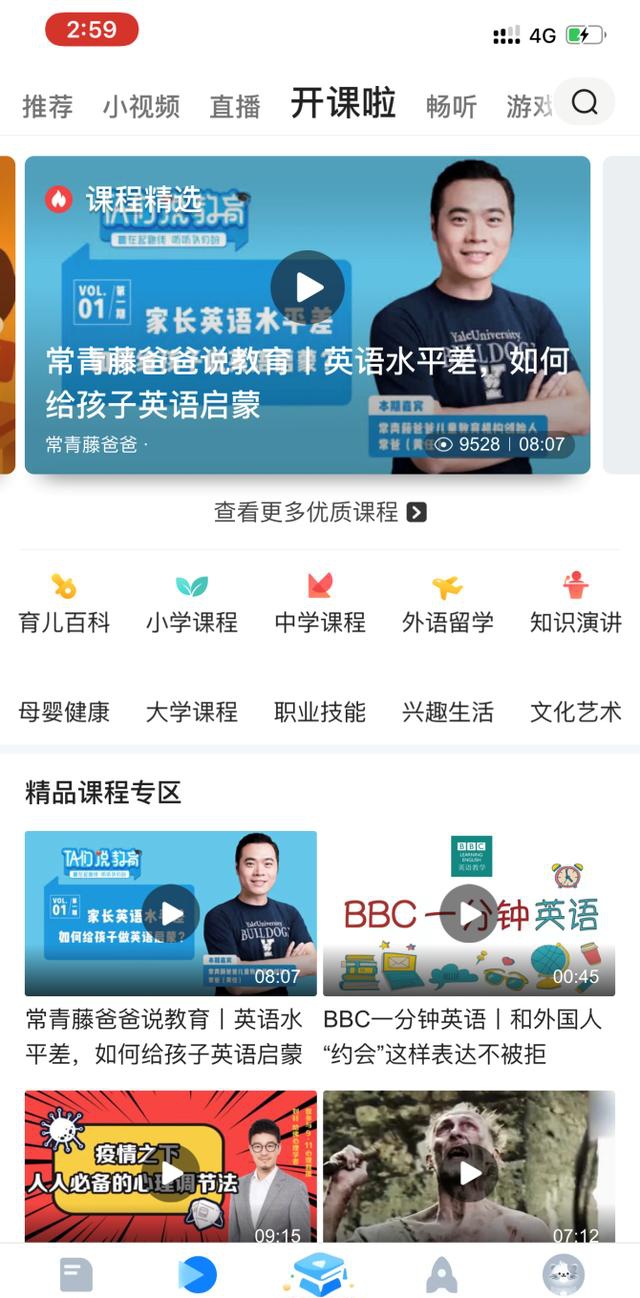Open the BBC一分钟英语 course video
The height and width of the screenshot is (1298, 640).
469,913
